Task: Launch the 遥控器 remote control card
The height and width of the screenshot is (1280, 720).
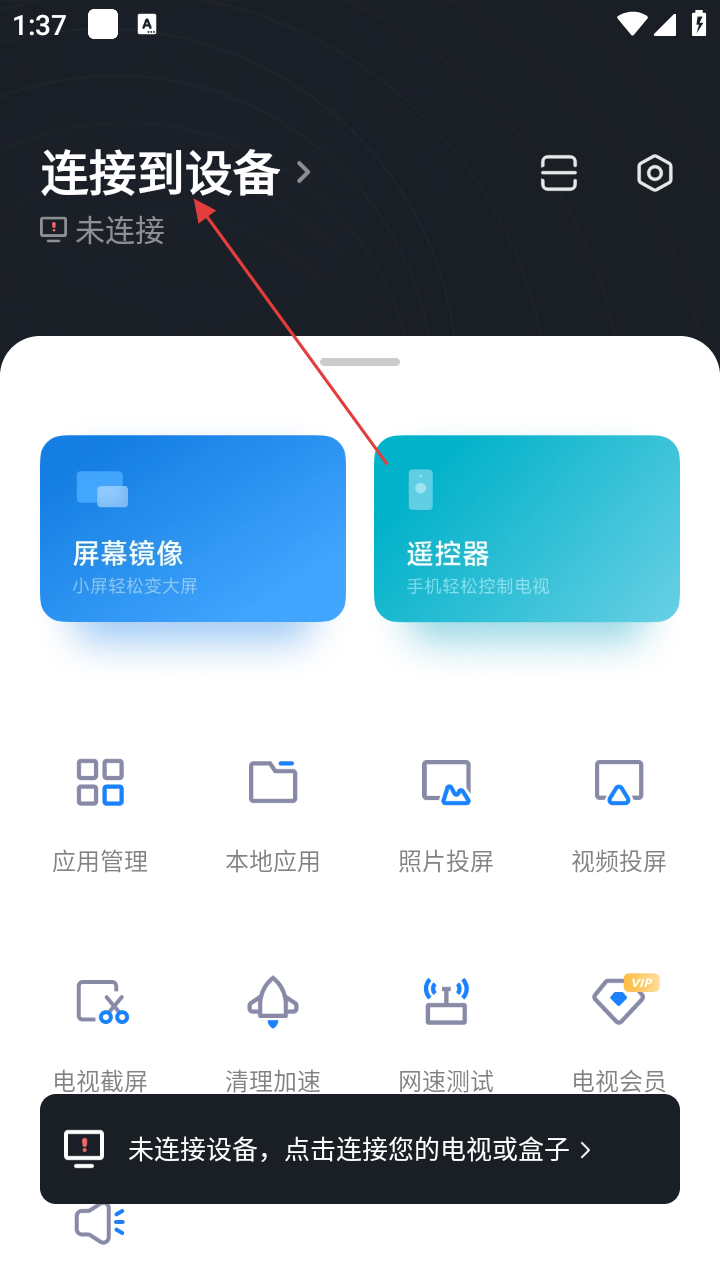Action: click(x=527, y=528)
